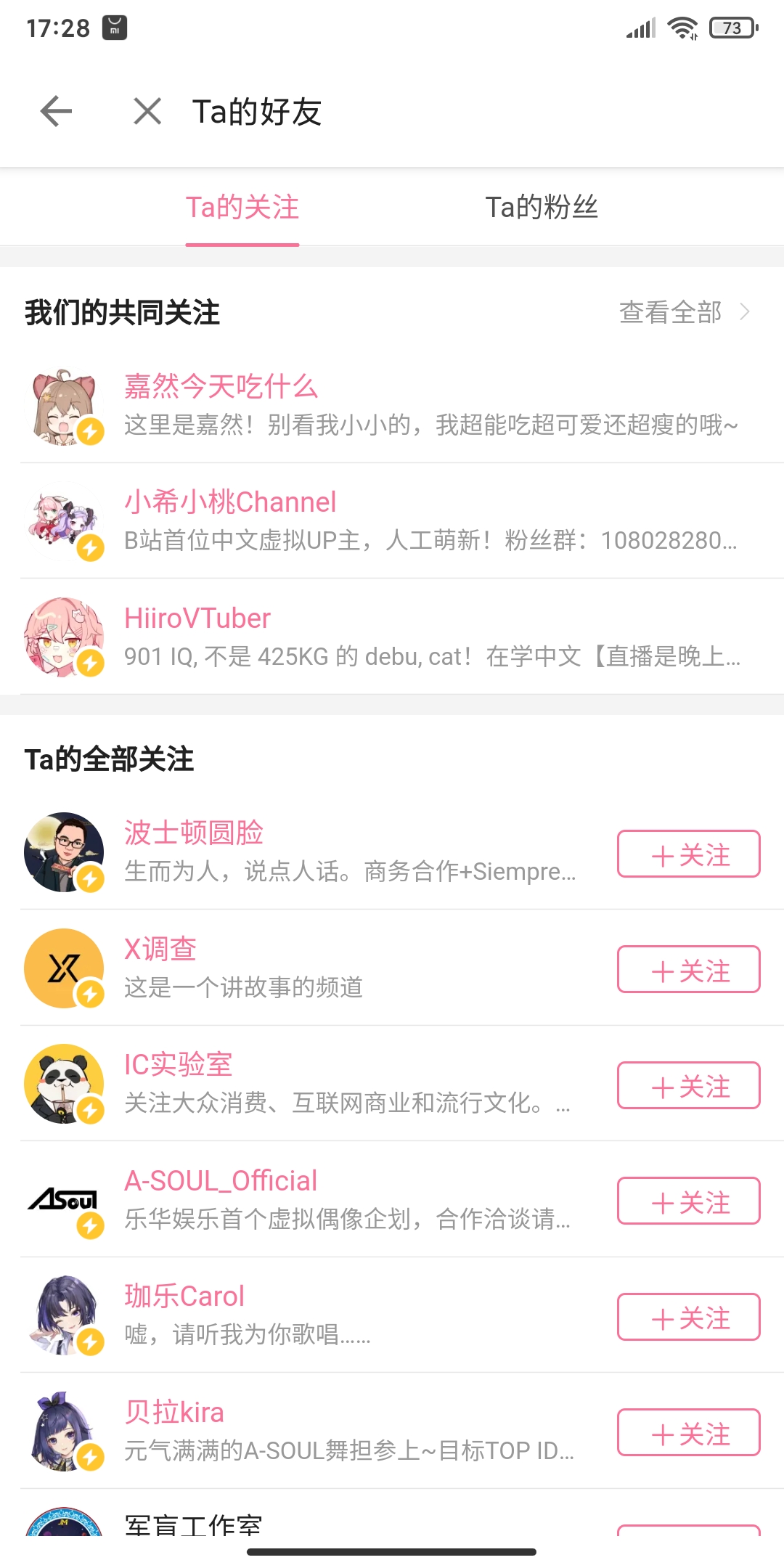The height and width of the screenshot is (1568, 784).
Task: Follow 珈乐Carol
Action: pyautogui.click(x=688, y=1317)
